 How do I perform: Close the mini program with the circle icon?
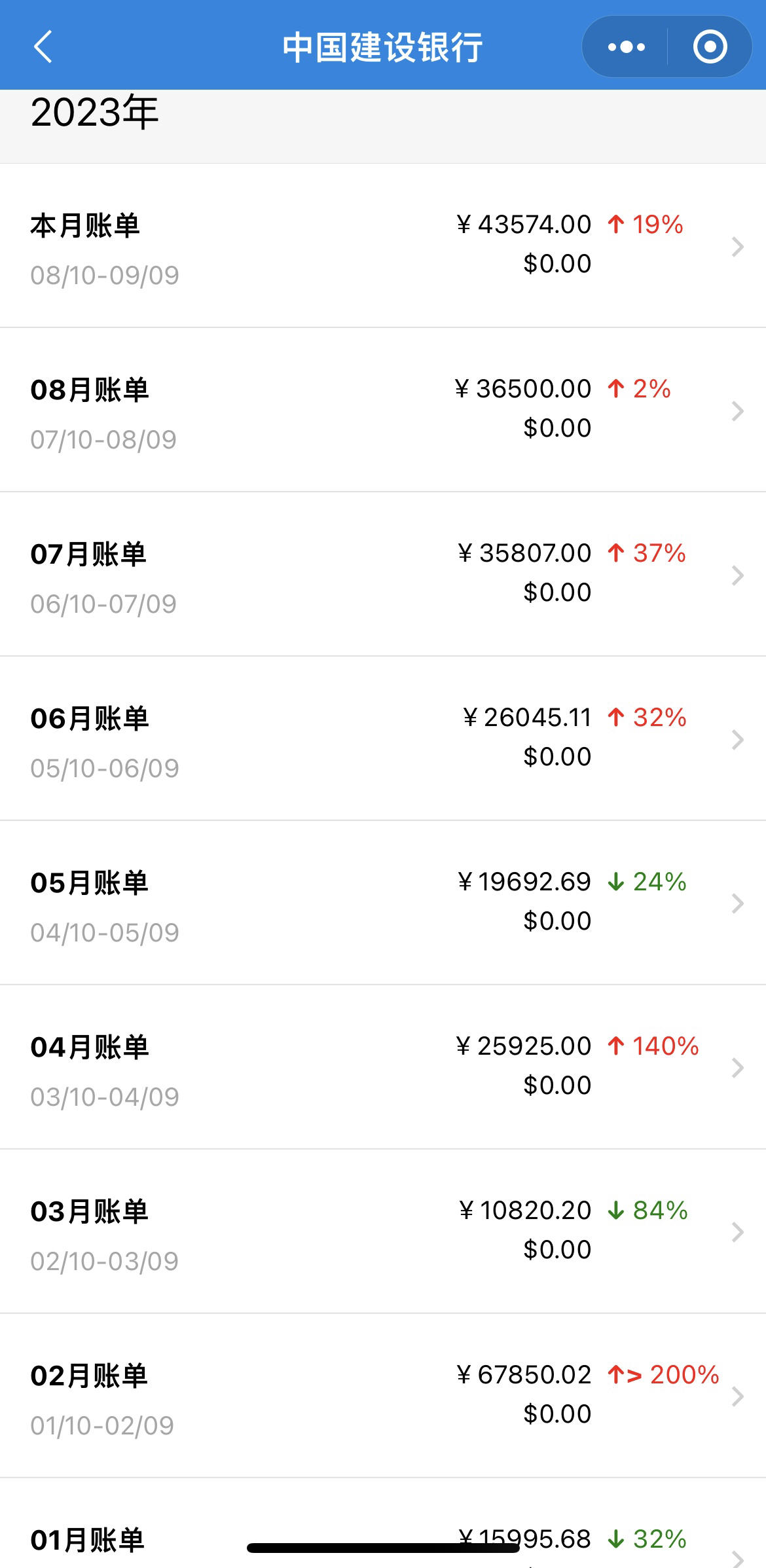coord(710,47)
